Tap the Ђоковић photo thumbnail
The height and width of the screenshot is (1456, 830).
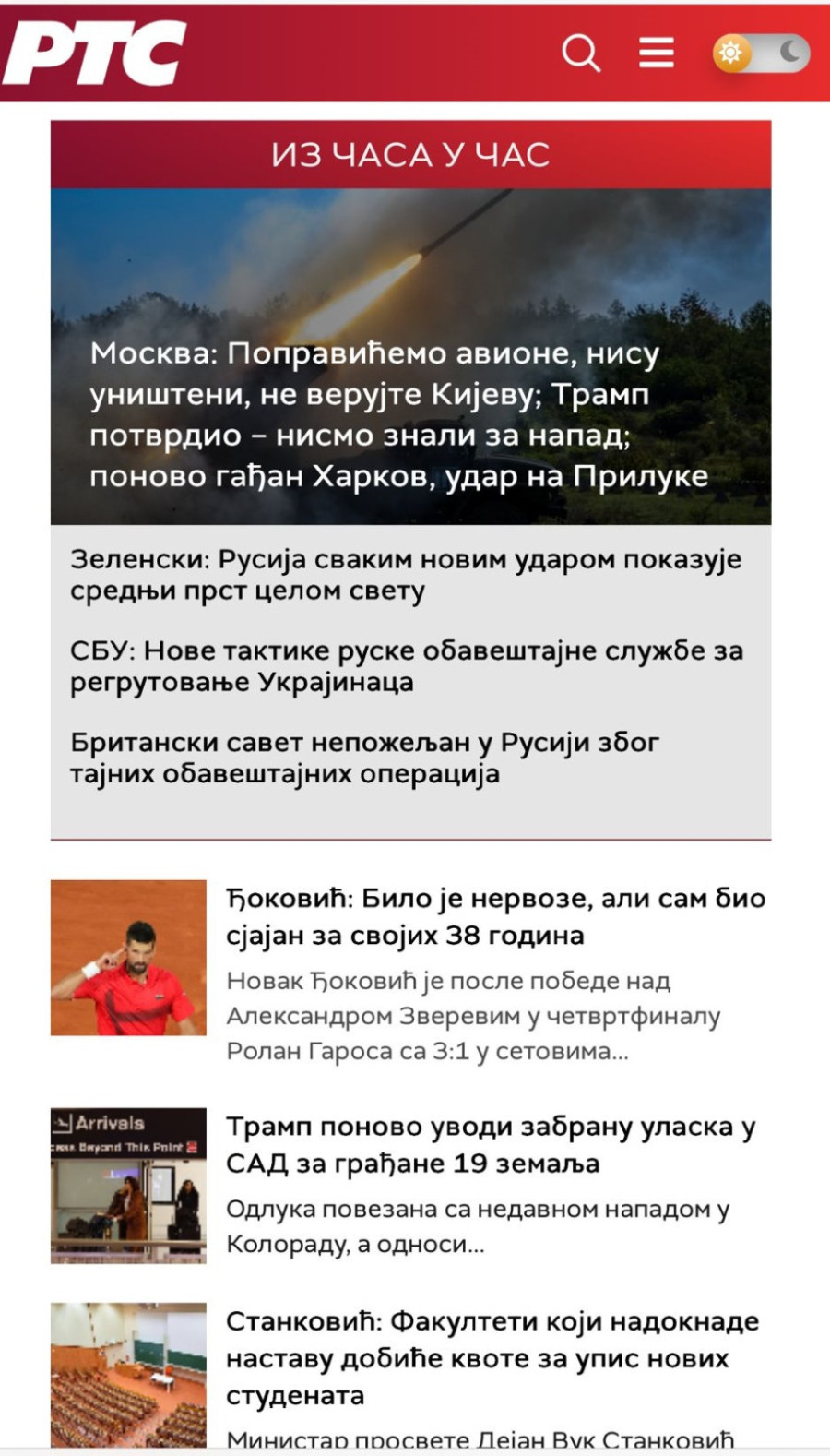click(x=128, y=958)
